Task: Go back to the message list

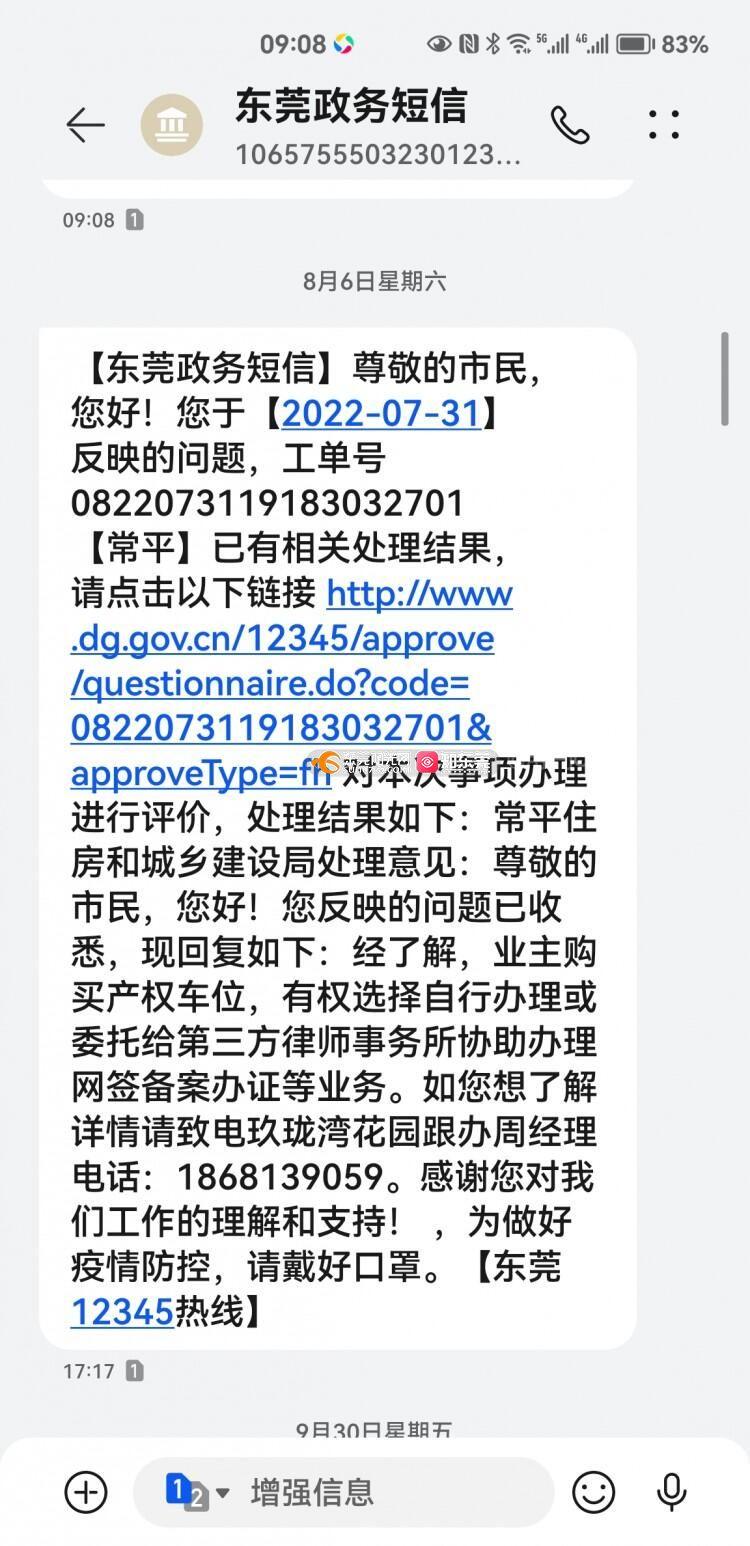Action: point(85,125)
